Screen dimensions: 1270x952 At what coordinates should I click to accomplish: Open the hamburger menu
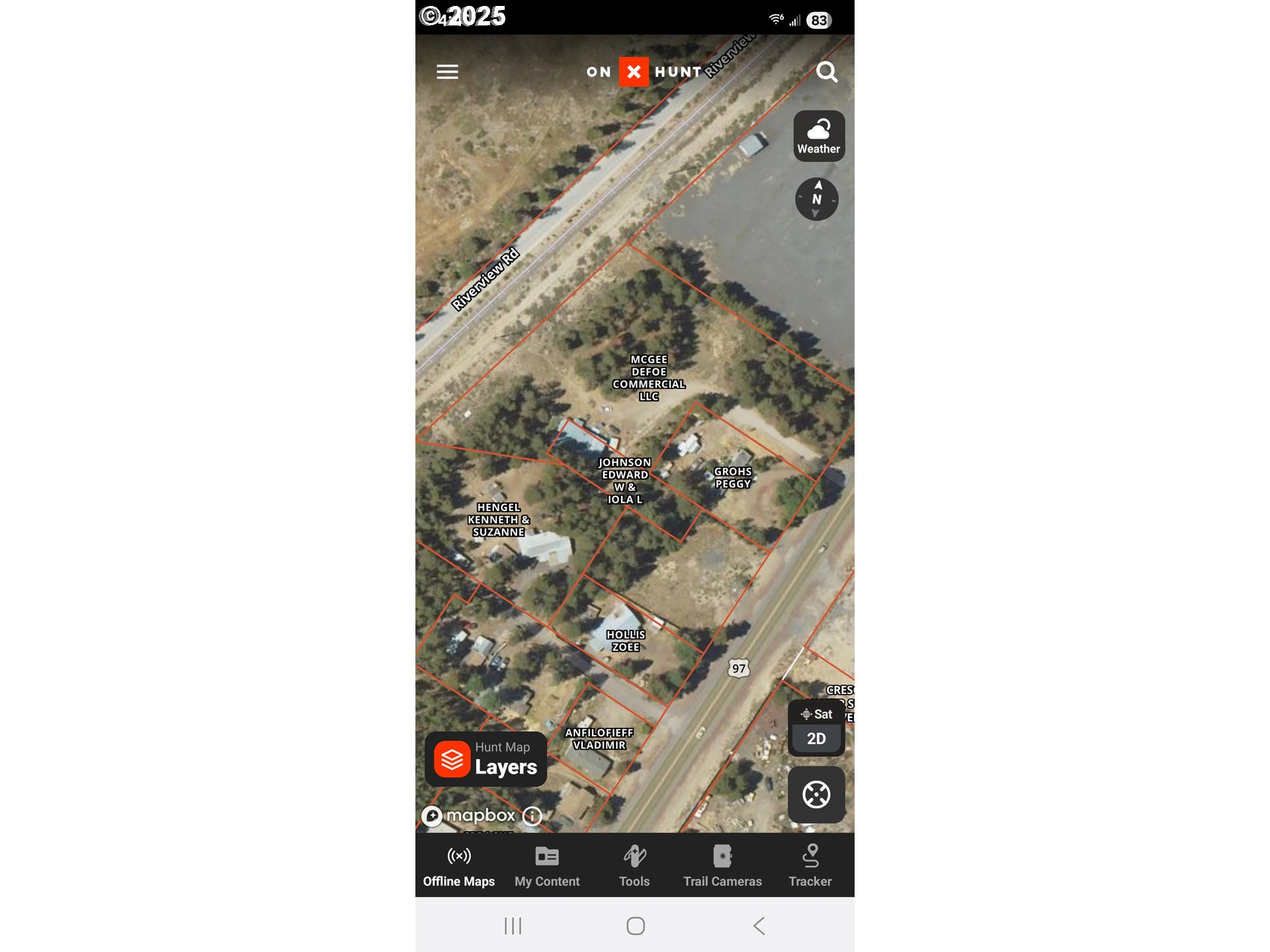[447, 71]
